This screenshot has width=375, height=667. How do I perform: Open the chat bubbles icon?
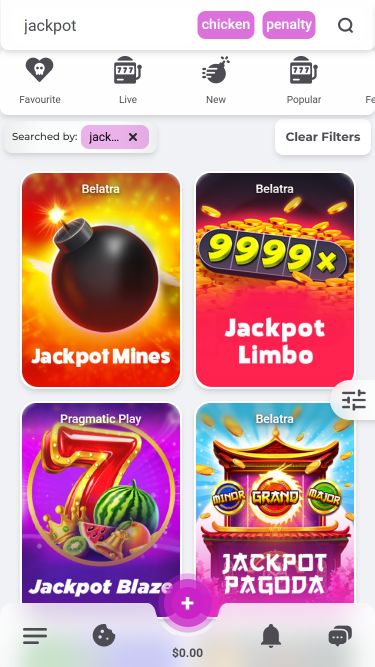tap(340, 636)
